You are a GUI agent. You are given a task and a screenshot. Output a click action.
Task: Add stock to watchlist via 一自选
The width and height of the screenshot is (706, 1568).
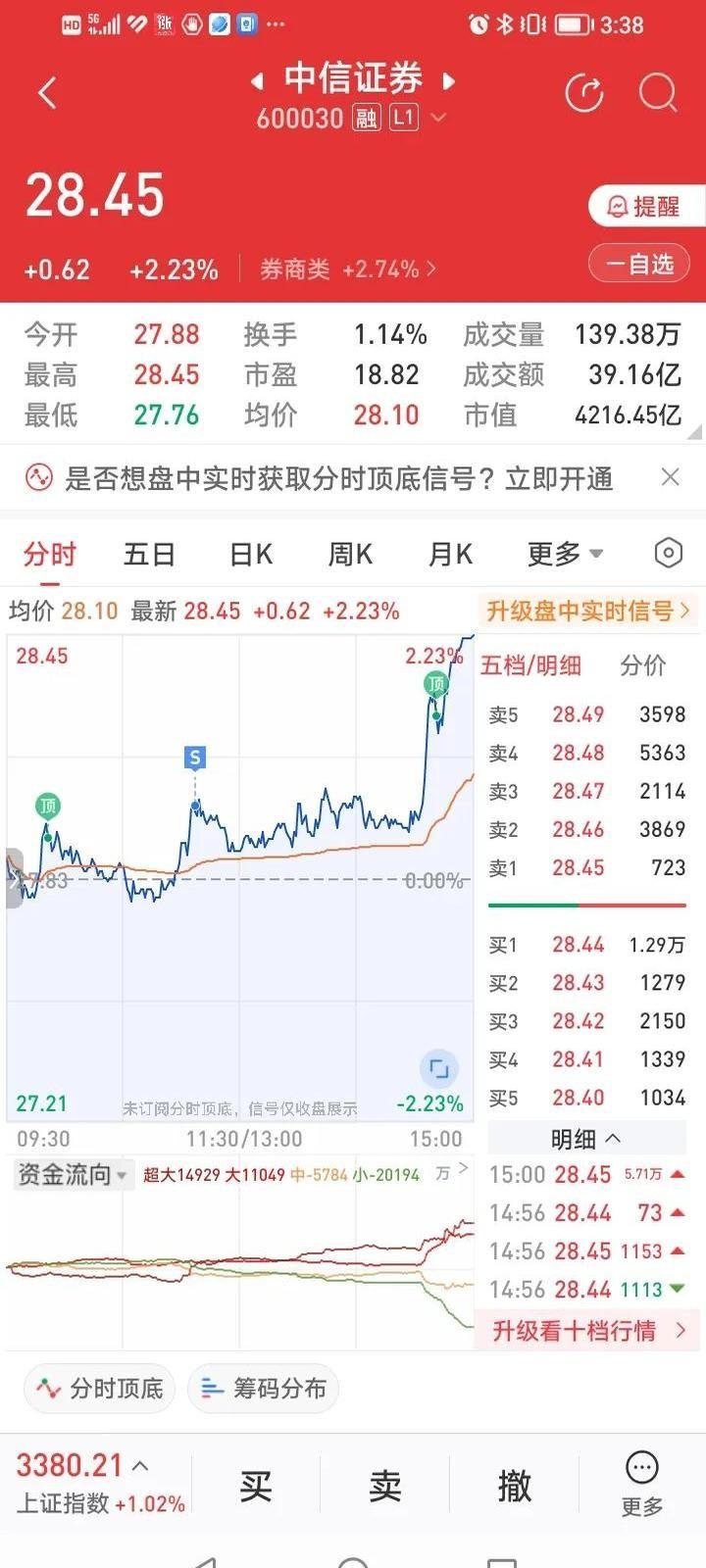tap(638, 264)
